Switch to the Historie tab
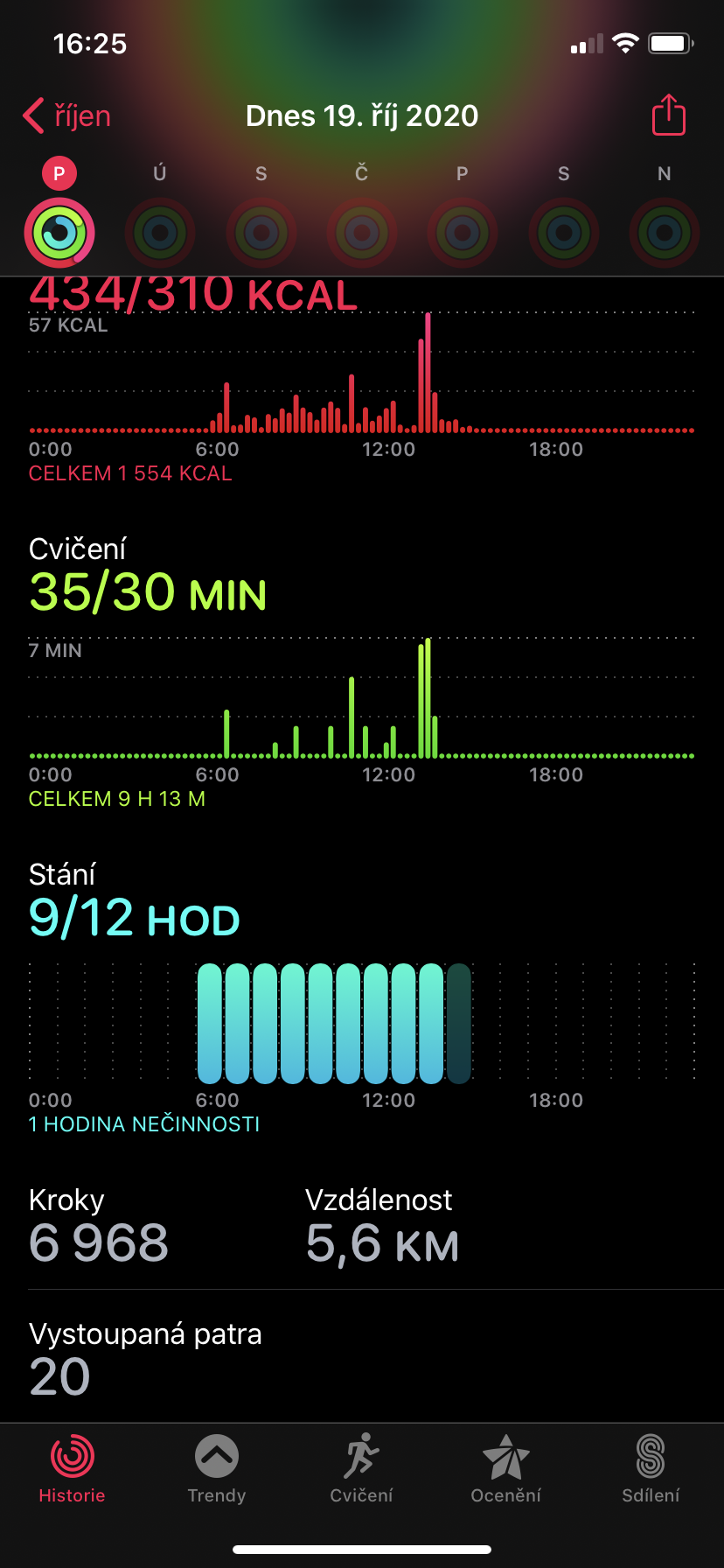This screenshot has width=724, height=1568. 72,1470
